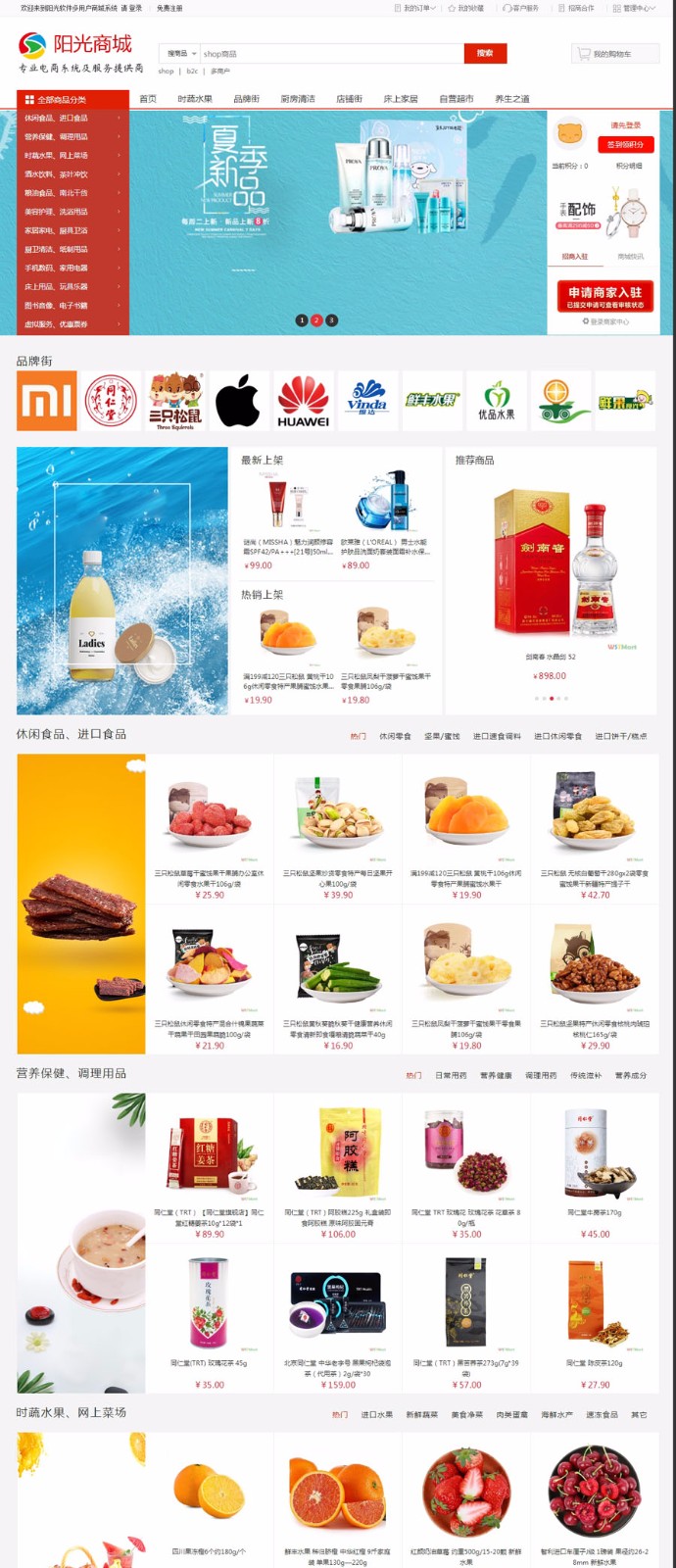
Task: Expand the 搜商品 search type dropdown
Action: tap(180, 54)
